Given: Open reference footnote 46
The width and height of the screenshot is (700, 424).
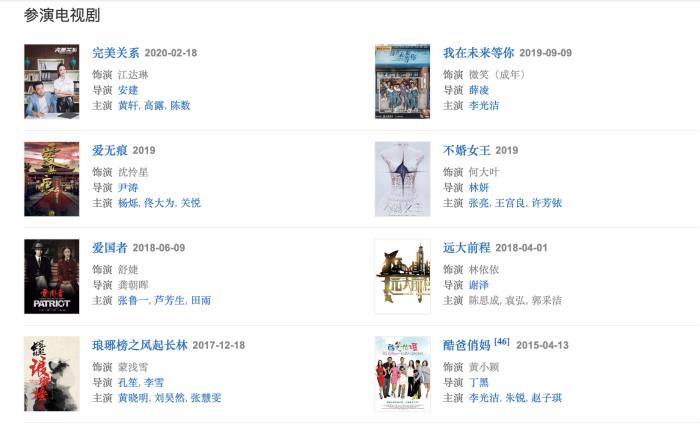Looking at the screenshot, I should pyautogui.click(x=501, y=342).
